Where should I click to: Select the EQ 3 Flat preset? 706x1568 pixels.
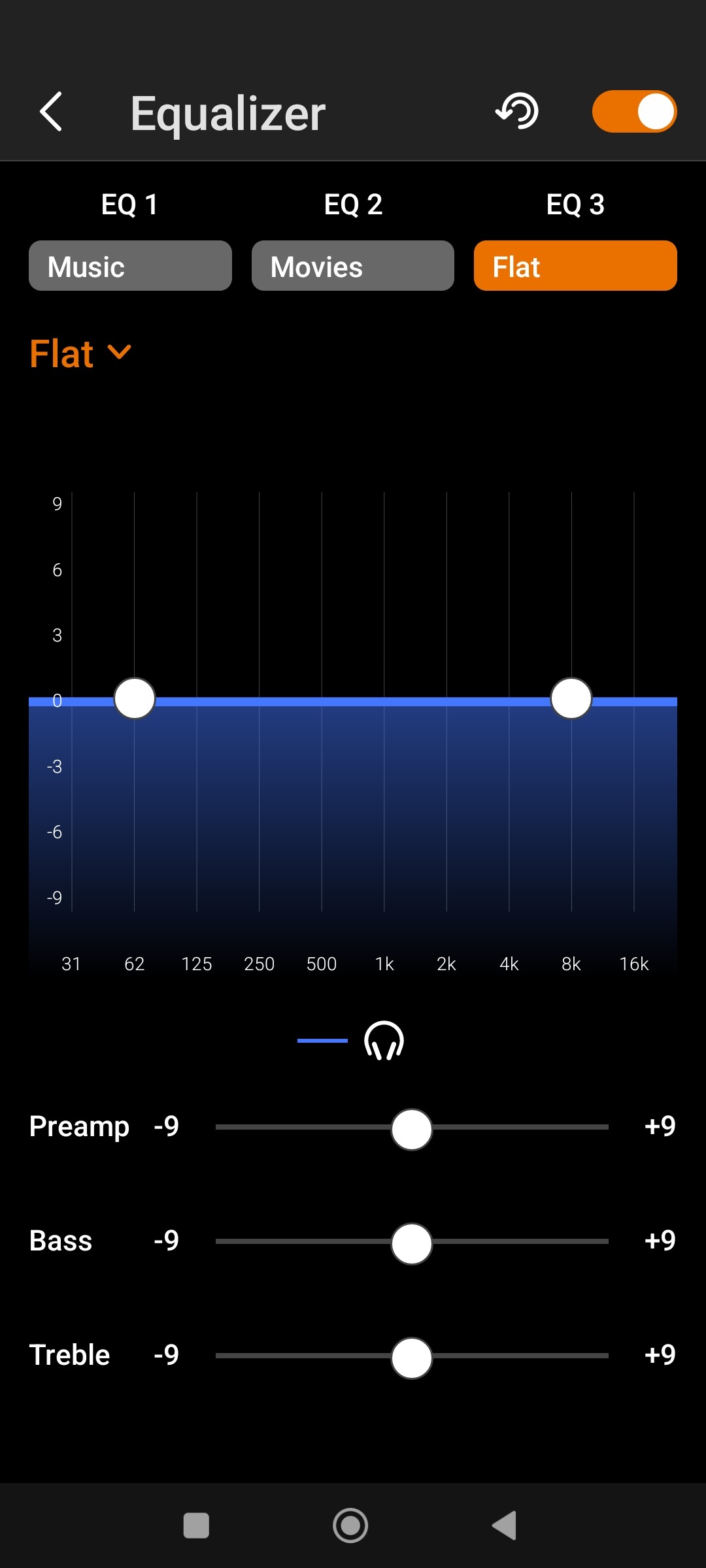coord(575,266)
